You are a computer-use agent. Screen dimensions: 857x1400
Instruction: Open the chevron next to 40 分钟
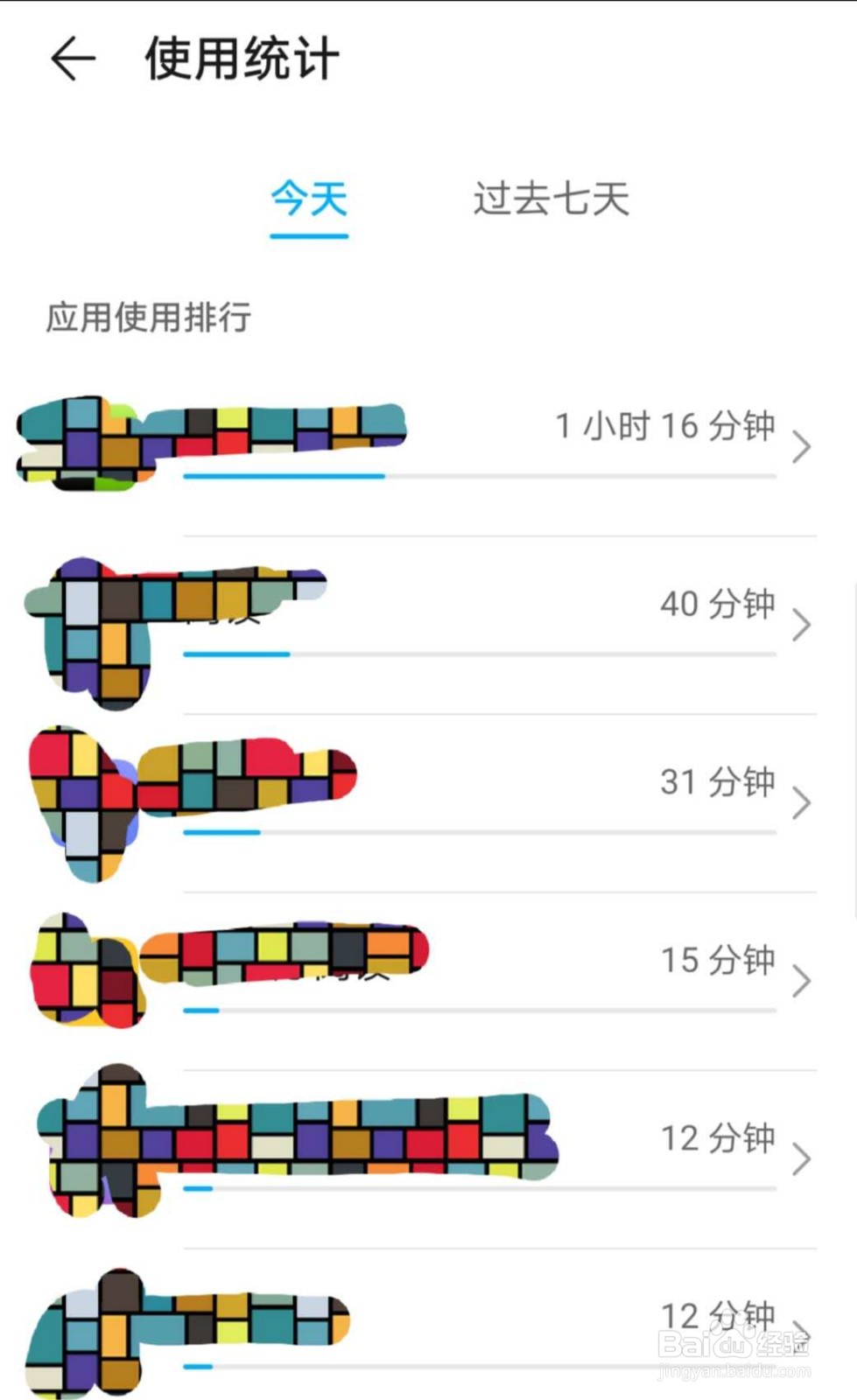pos(802,623)
